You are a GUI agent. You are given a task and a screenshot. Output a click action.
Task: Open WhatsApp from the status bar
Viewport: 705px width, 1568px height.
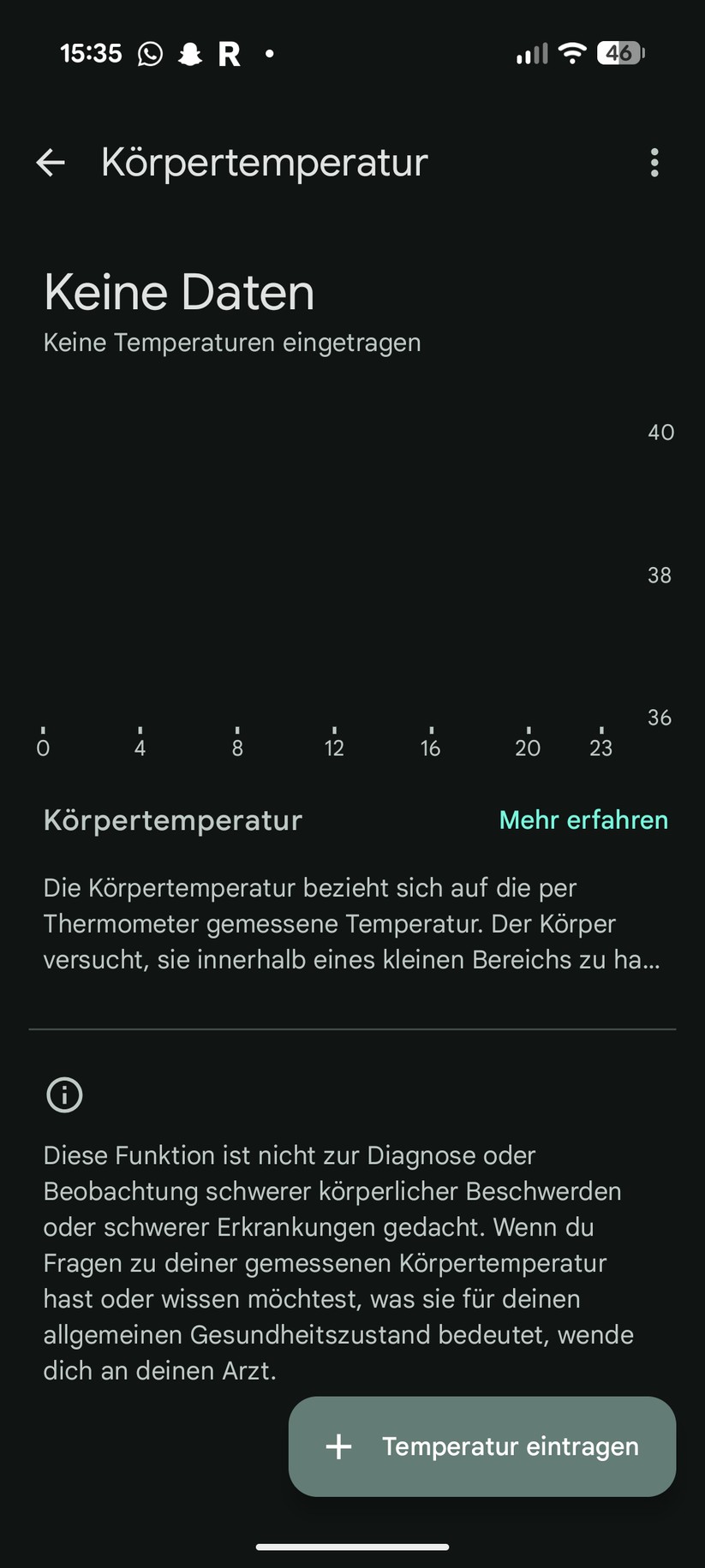coord(150,53)
